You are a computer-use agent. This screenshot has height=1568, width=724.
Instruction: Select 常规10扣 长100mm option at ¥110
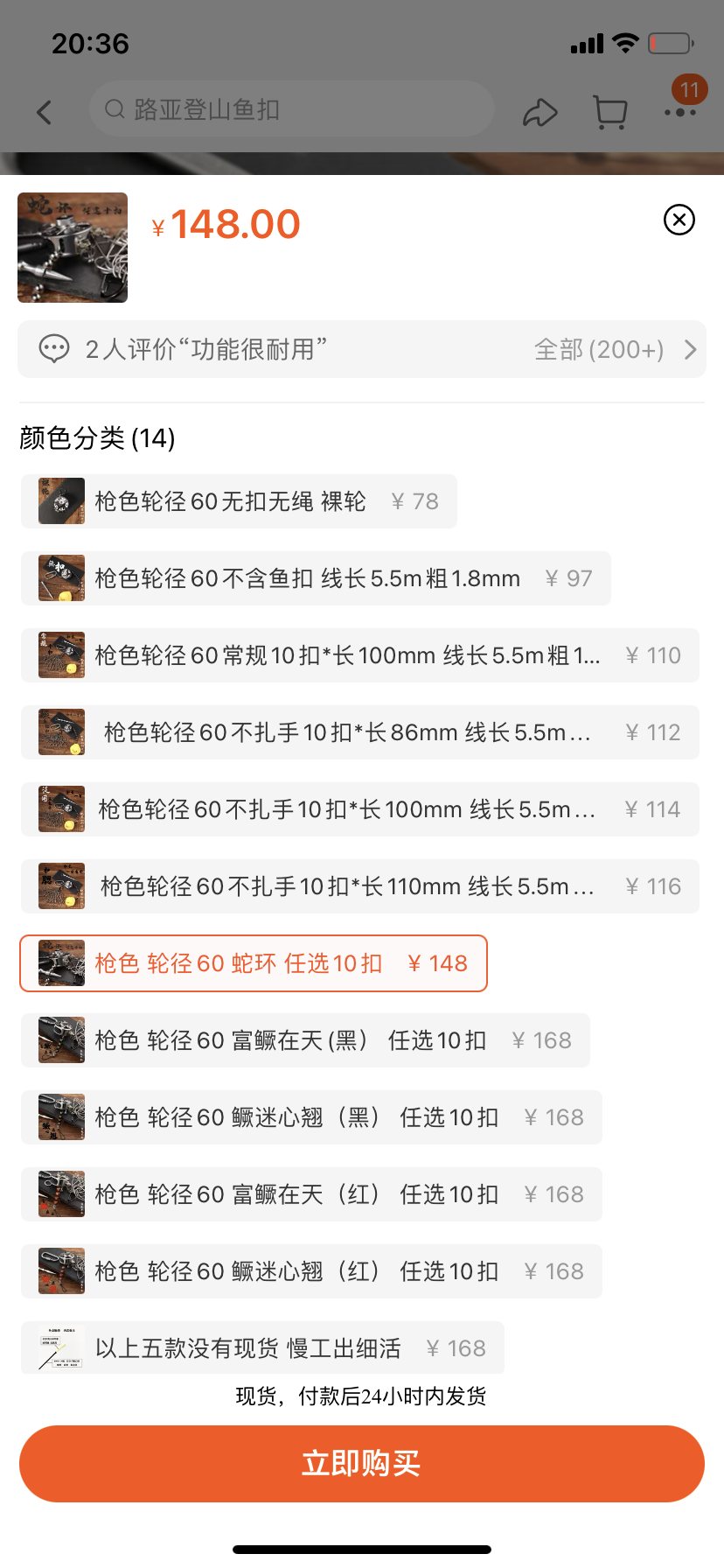pos(360,655)
